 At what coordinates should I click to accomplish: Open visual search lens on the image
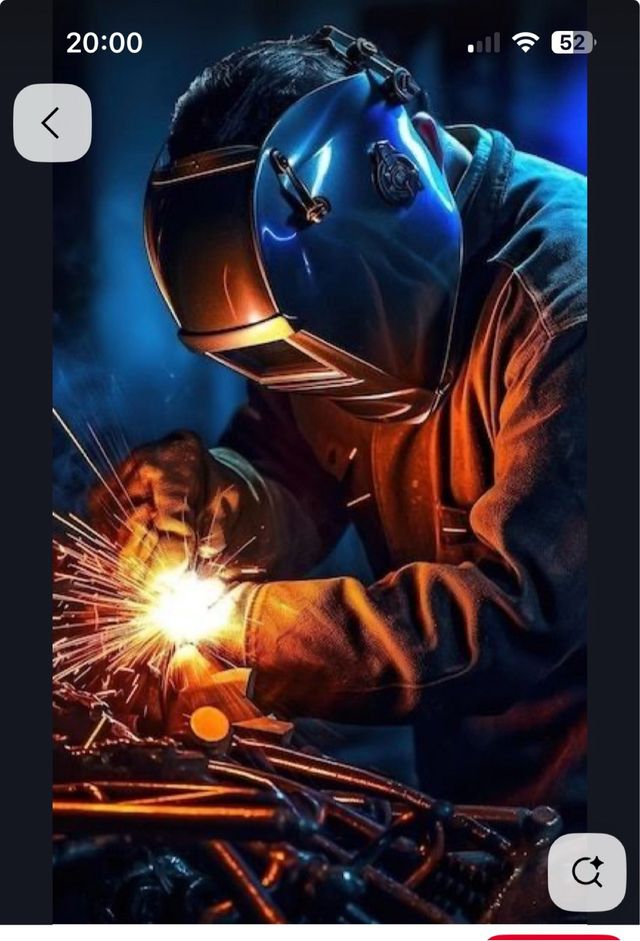pyautogui.click(x=586, y=871)
